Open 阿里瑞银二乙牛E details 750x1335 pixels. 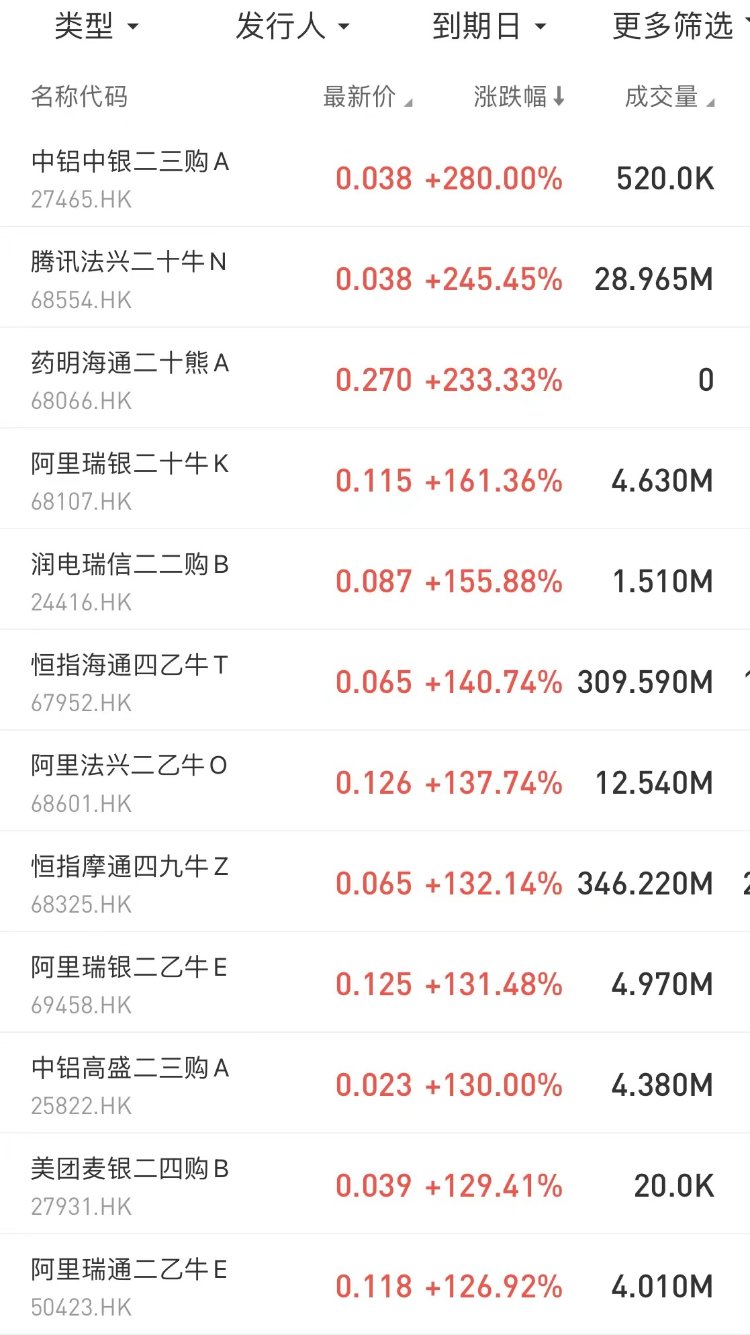[x=375, y=983]
